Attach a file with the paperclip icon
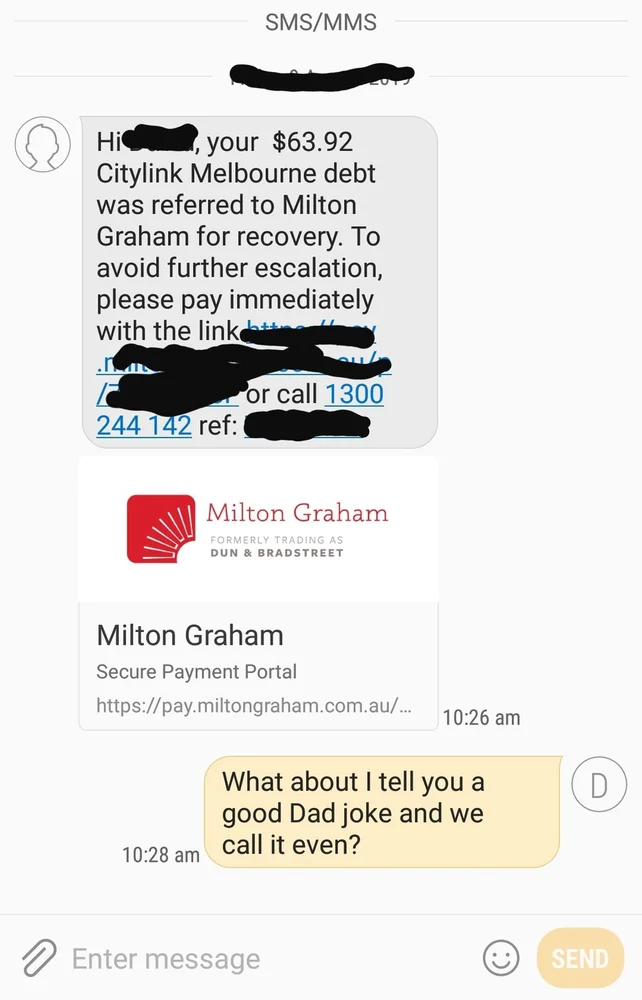This screenshot has height=1000, width=642. point(38,959)
